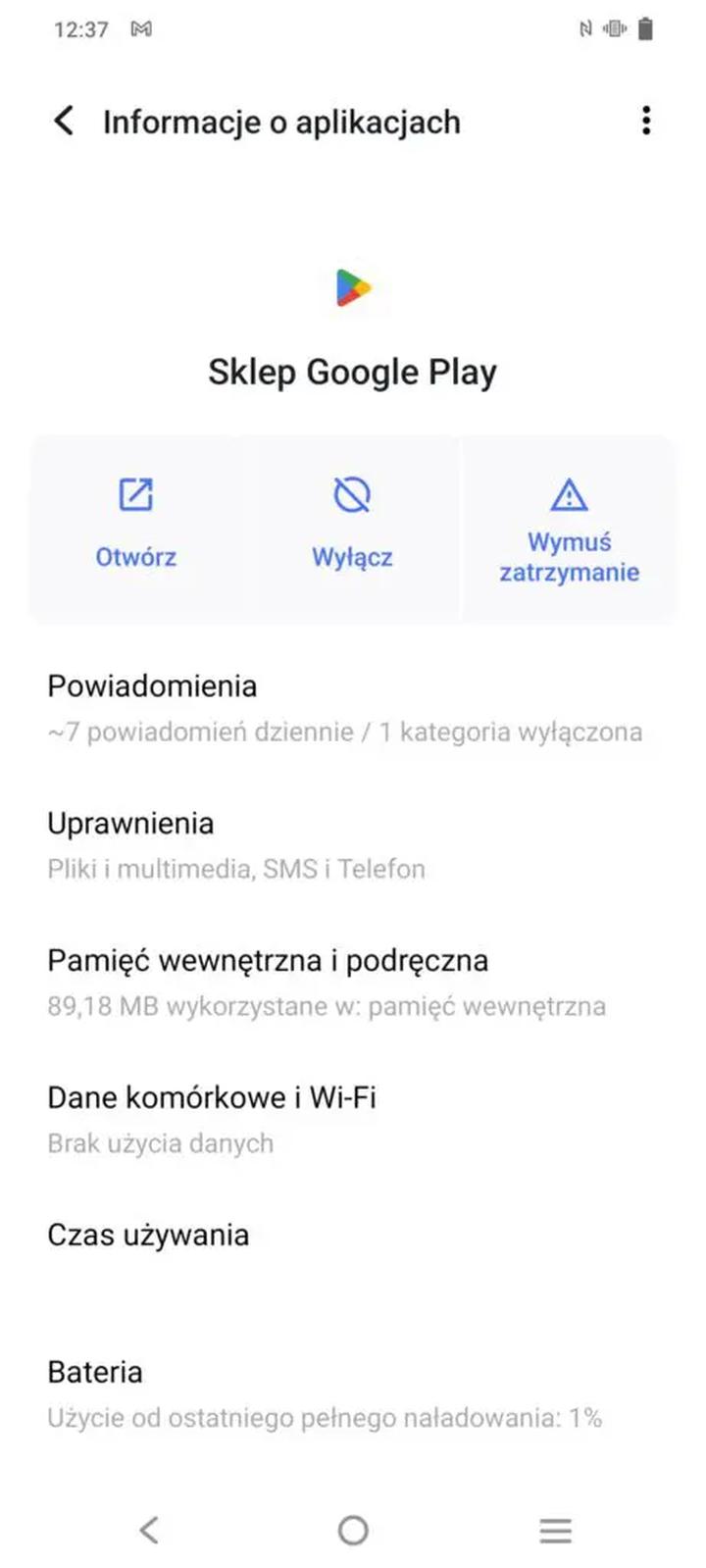Viewport: 706px width, 1568px height.
Task: Select the Wyłącz disable icon
Action: pyautogui.click(x=351, y=495)
